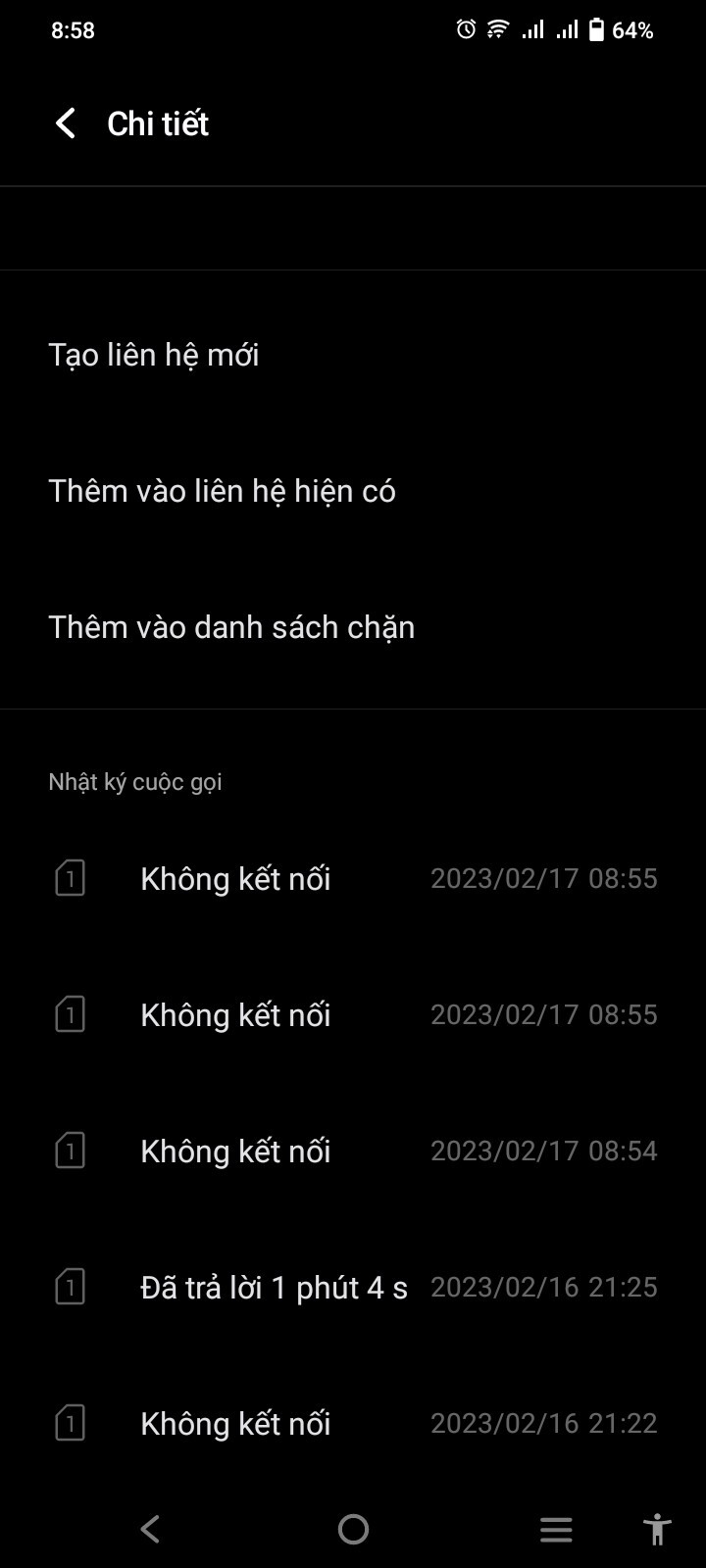Open the accessibility shortcut icon
706x1568 pixels.
point(656,1529)
